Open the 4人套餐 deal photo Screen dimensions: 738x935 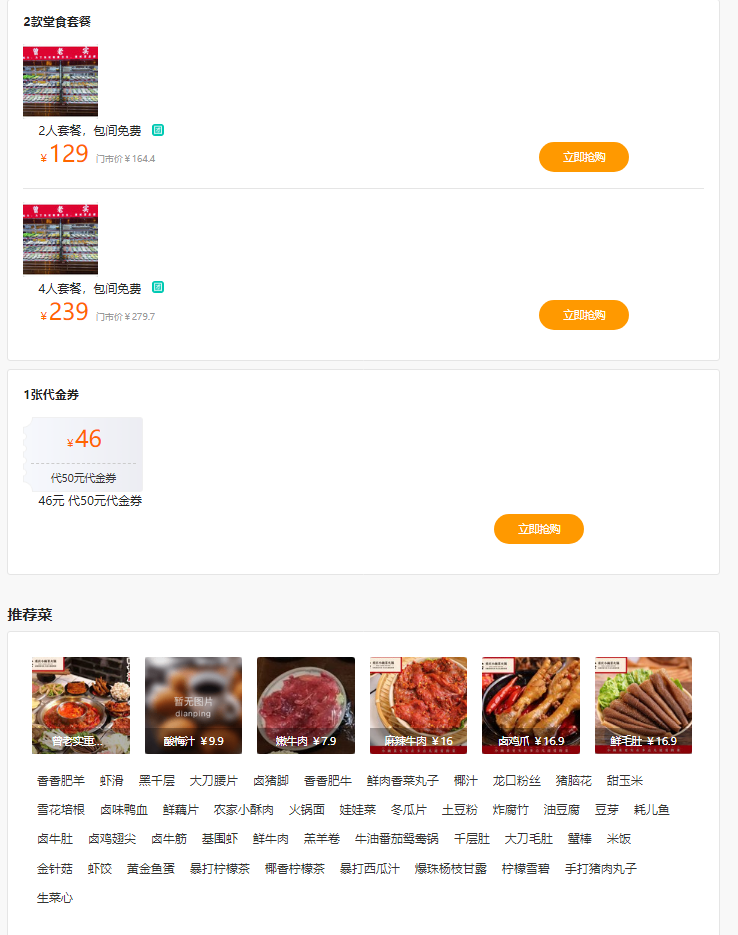coord(60,239)
